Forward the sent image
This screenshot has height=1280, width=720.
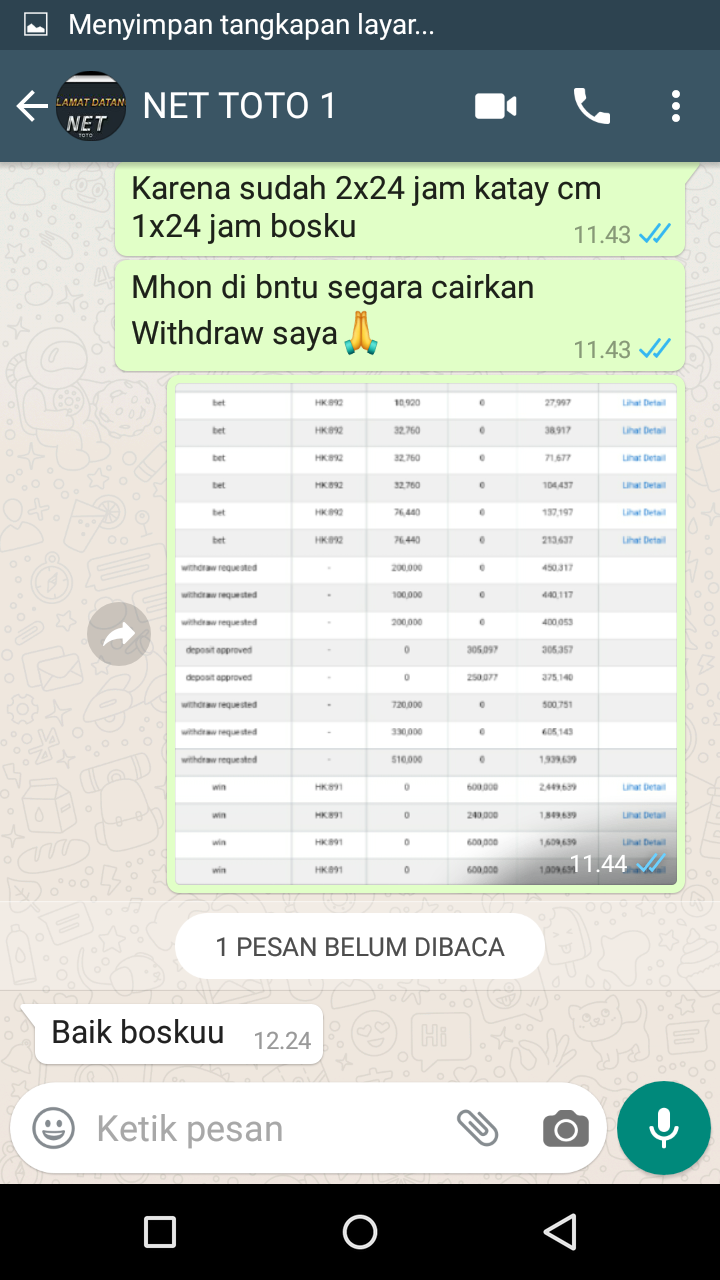coord(119,634)
